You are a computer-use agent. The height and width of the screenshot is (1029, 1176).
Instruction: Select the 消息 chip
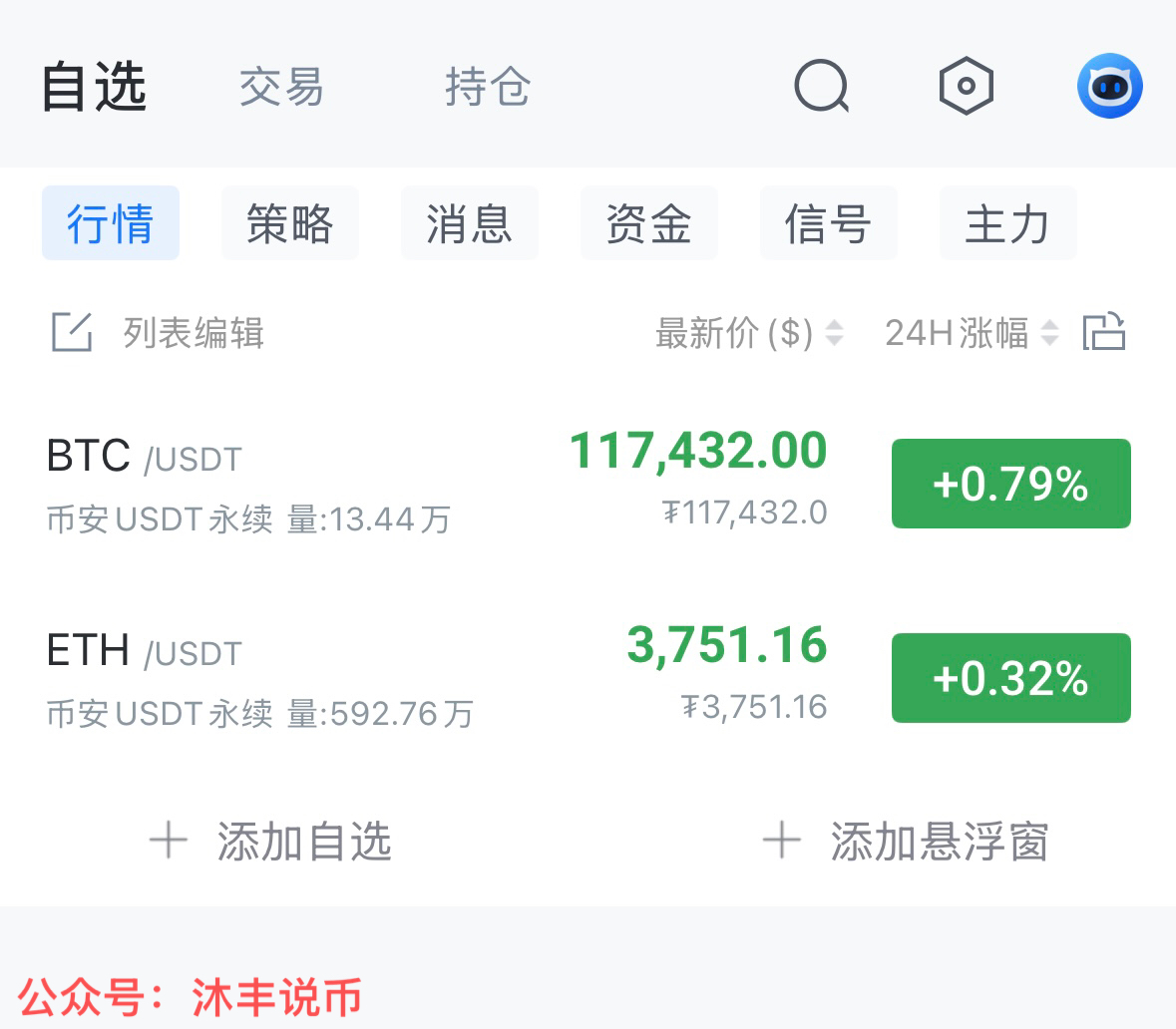point(470,223)
